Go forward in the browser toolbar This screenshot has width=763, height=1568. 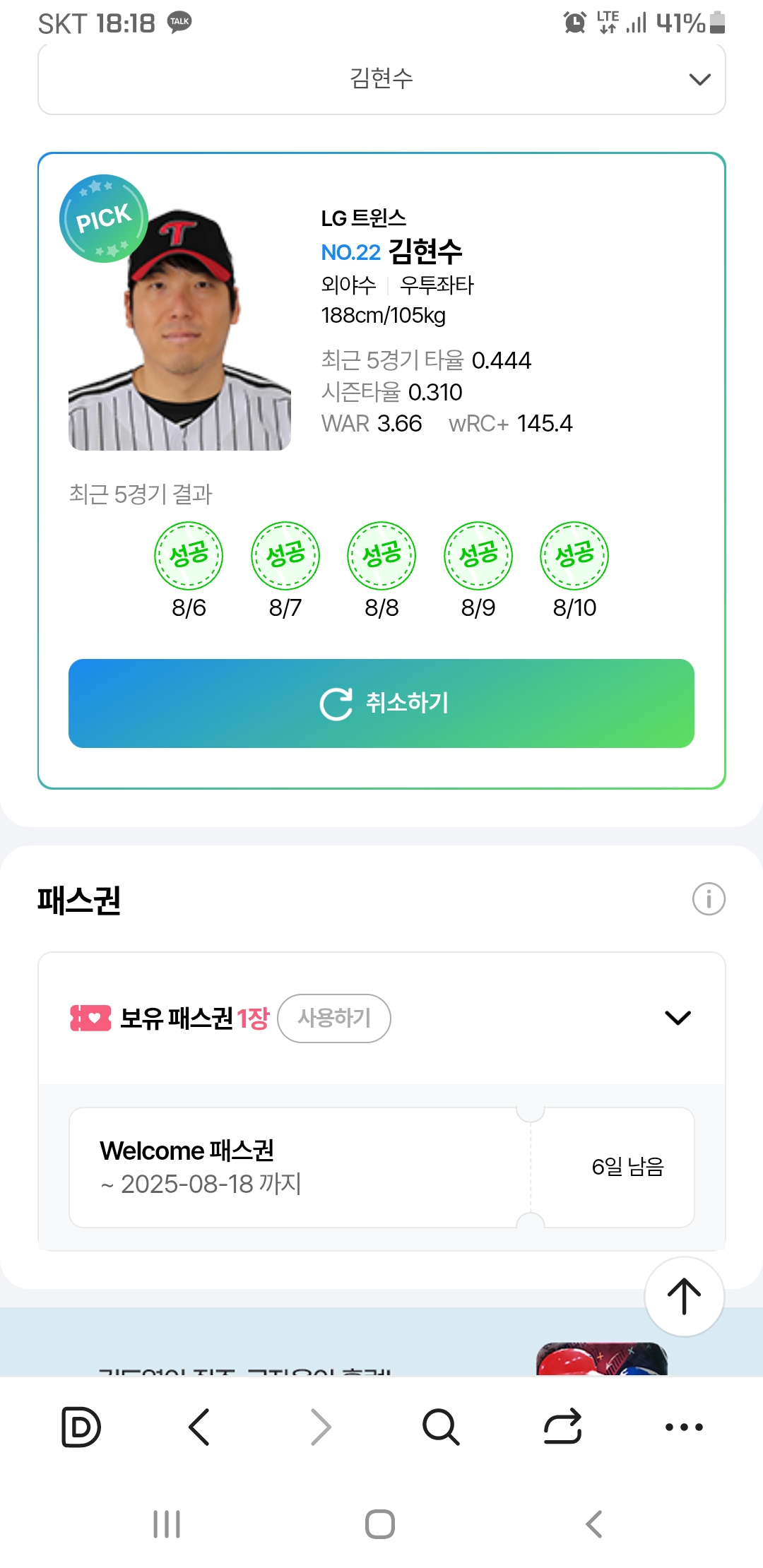pyautogui.click(x=321, y=1427)
